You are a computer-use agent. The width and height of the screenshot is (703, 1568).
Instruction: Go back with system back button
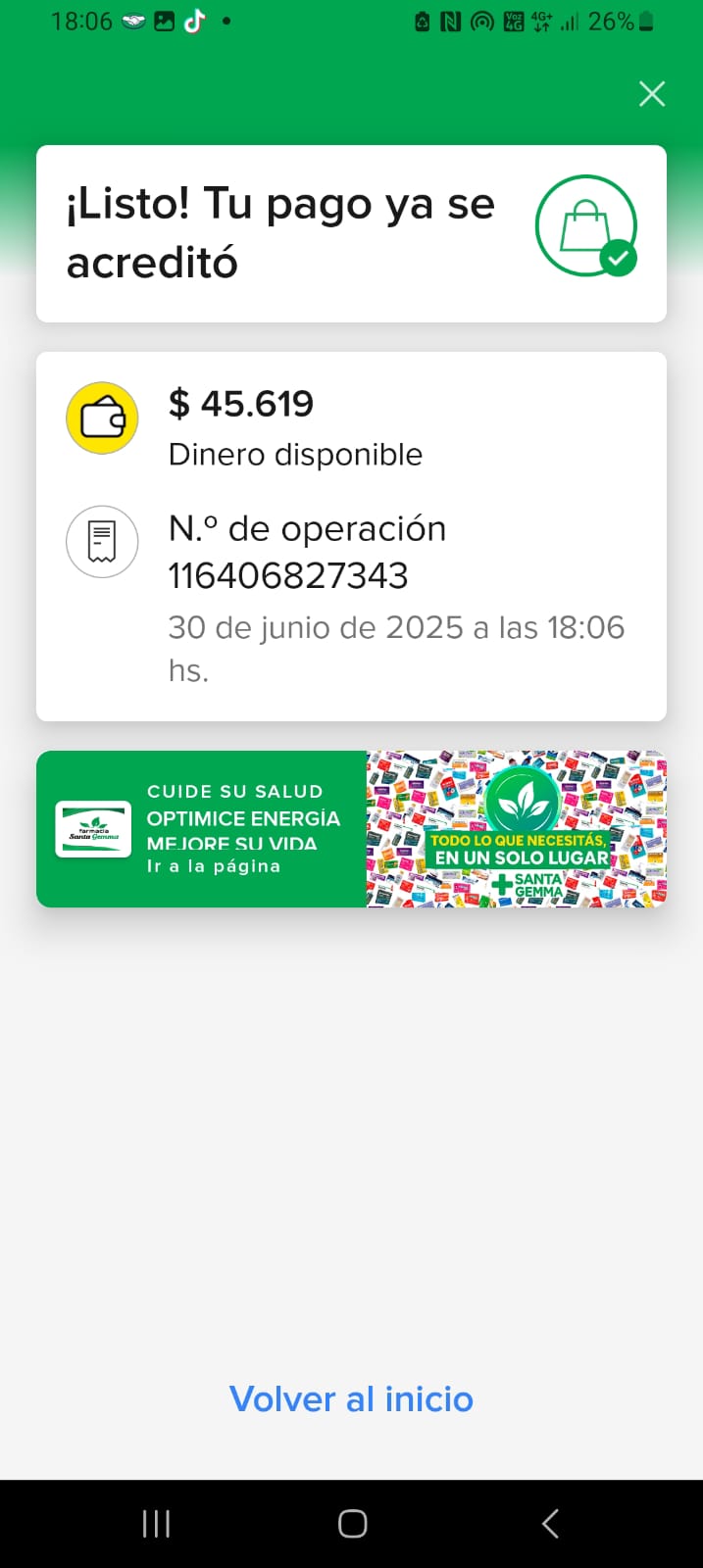(x=550, y=1523)
